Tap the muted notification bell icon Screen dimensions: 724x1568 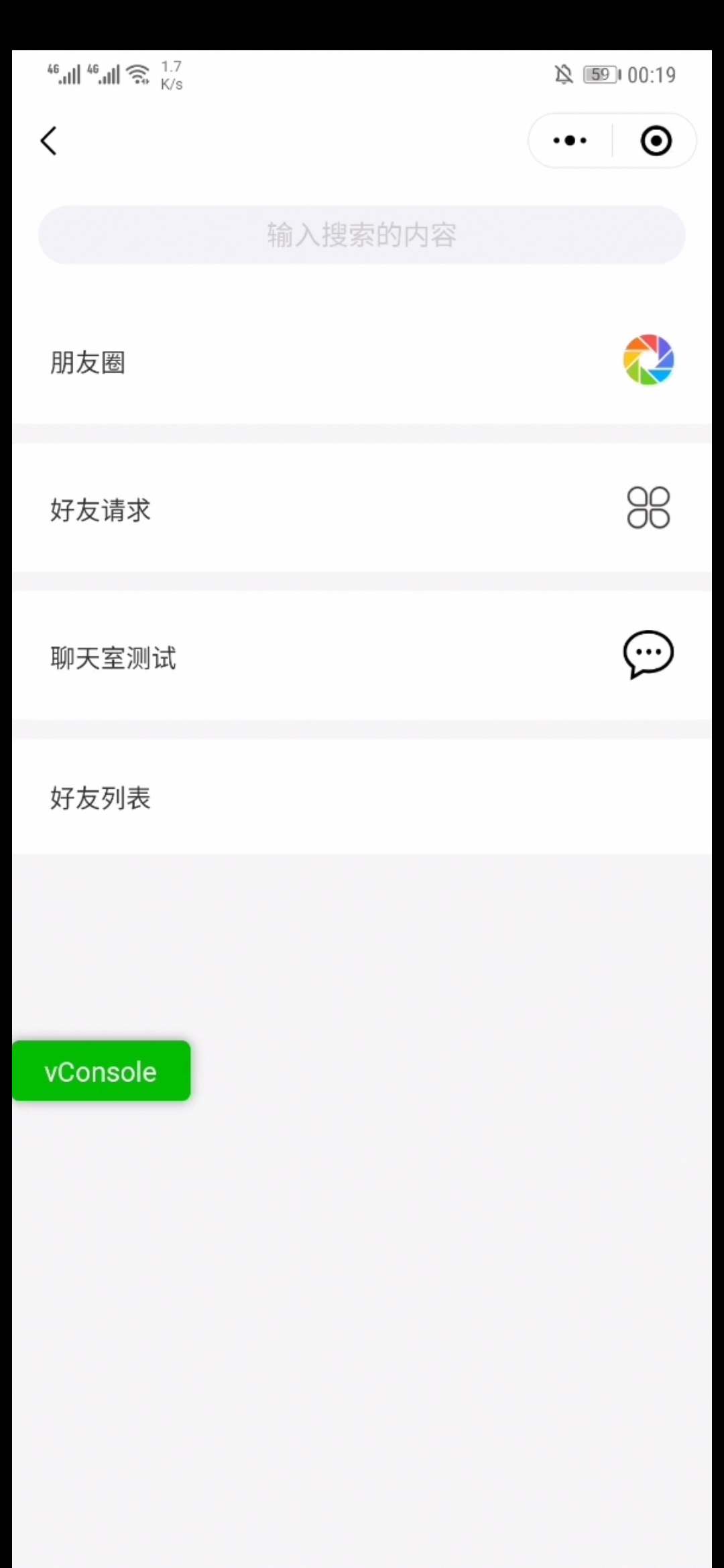[564, 74]
